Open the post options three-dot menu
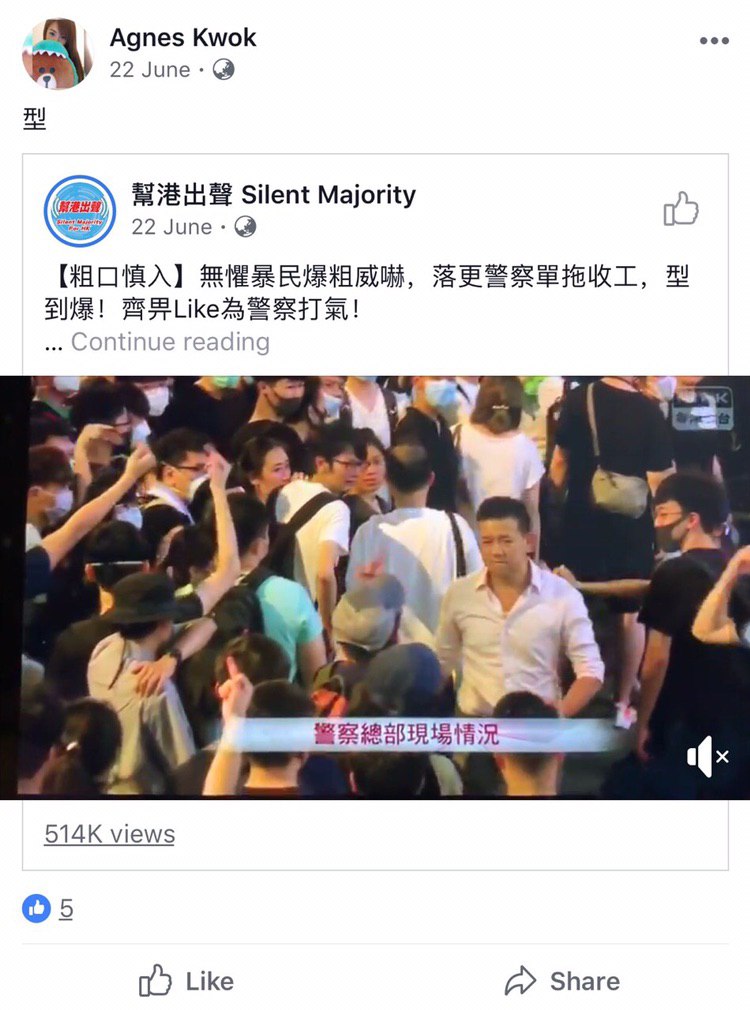This screenshot has height=1010, width=750. [714, 41]
